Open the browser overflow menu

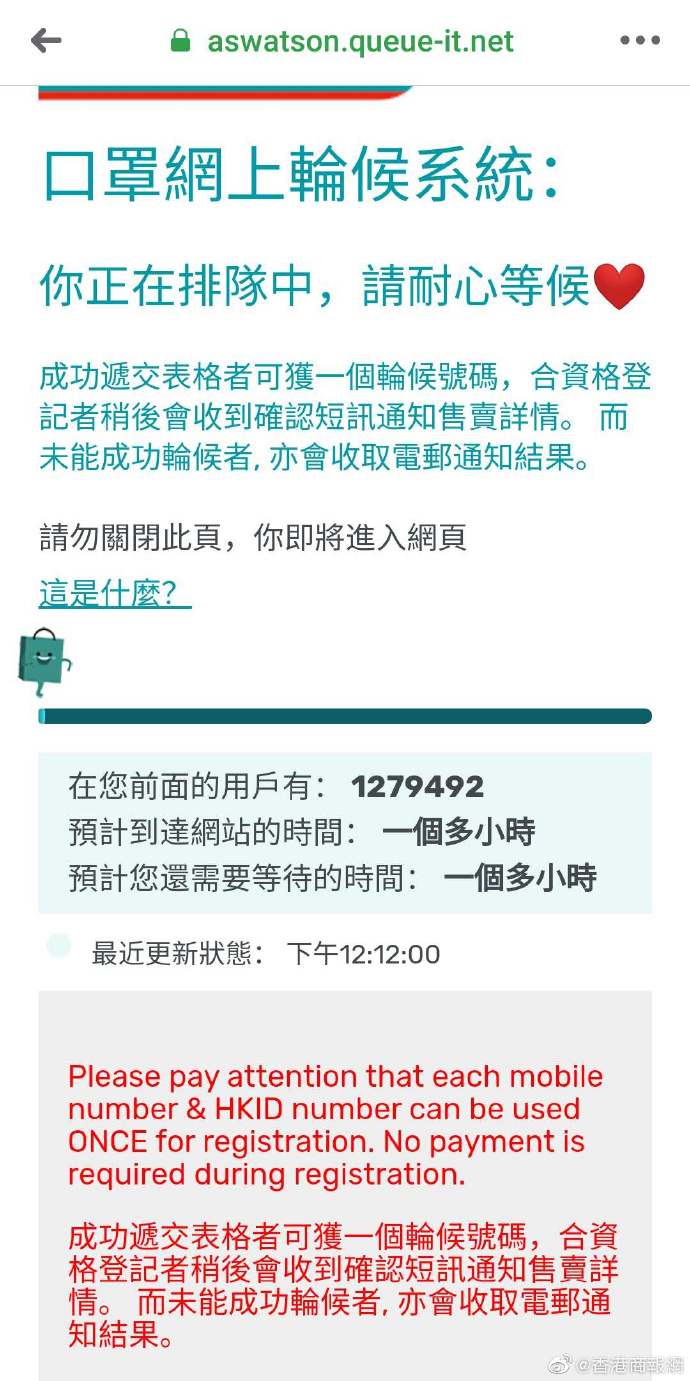tap(640, 41)
